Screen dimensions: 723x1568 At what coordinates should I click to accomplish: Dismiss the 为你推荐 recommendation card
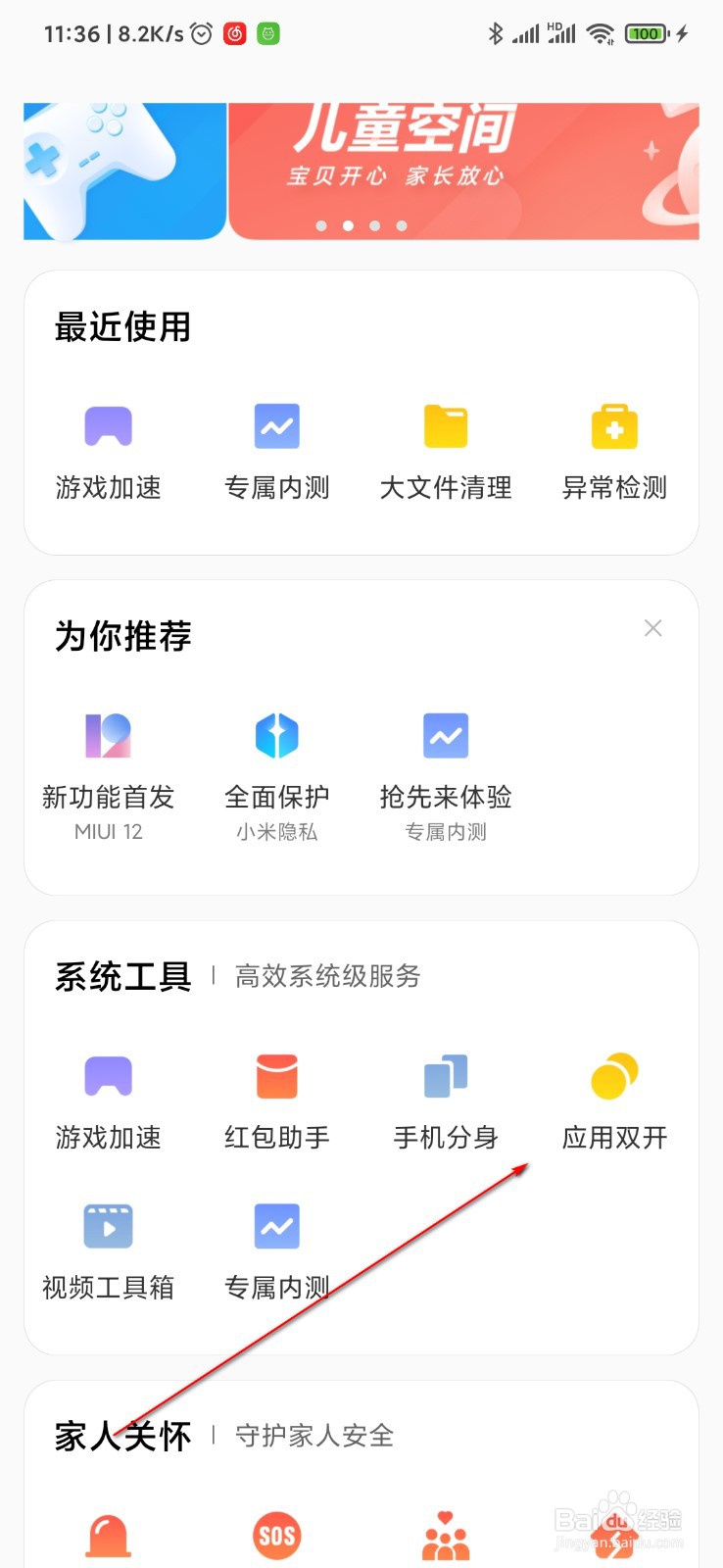[652, 627]
